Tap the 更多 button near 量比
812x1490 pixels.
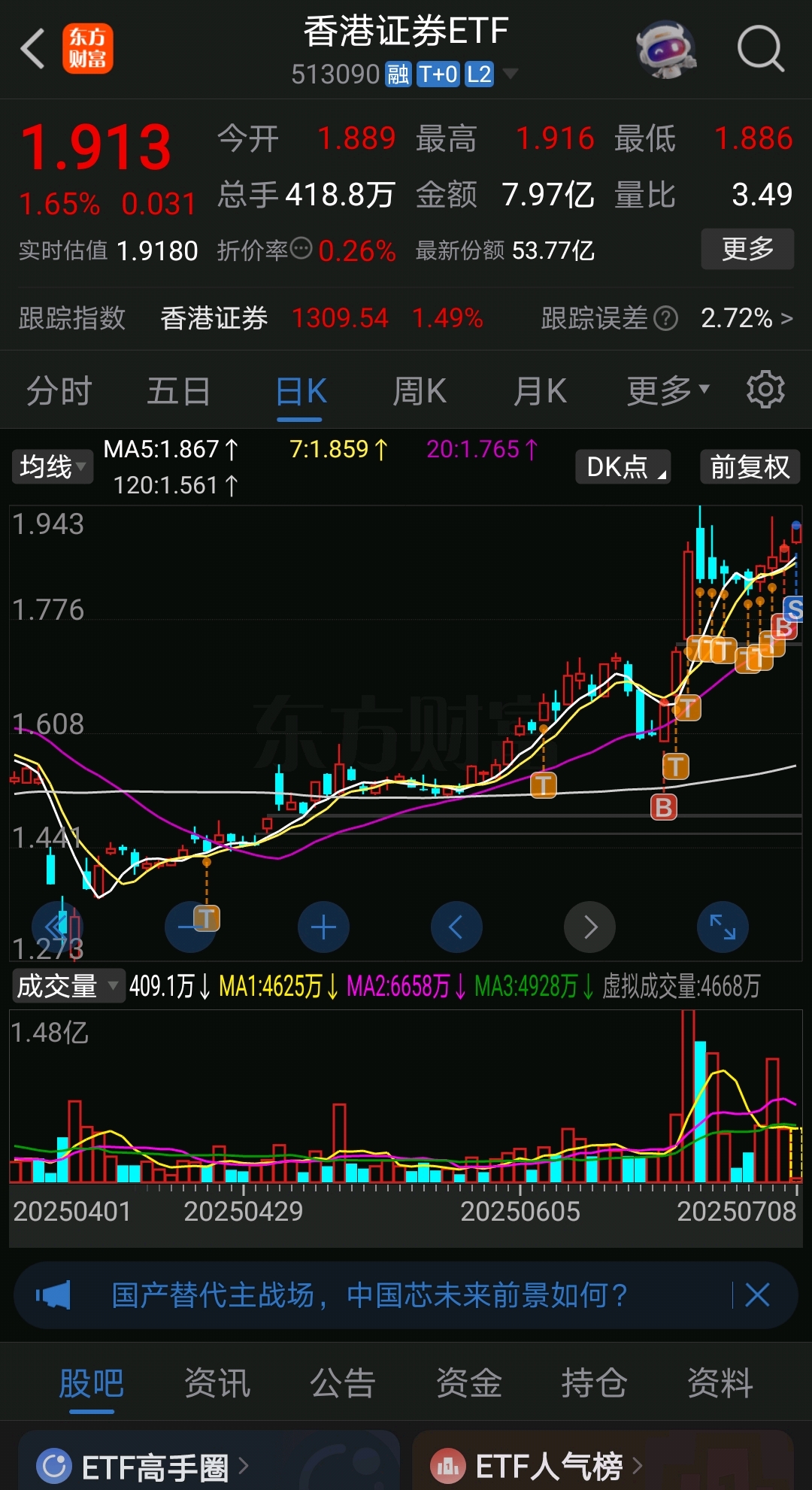pos(747,248)
